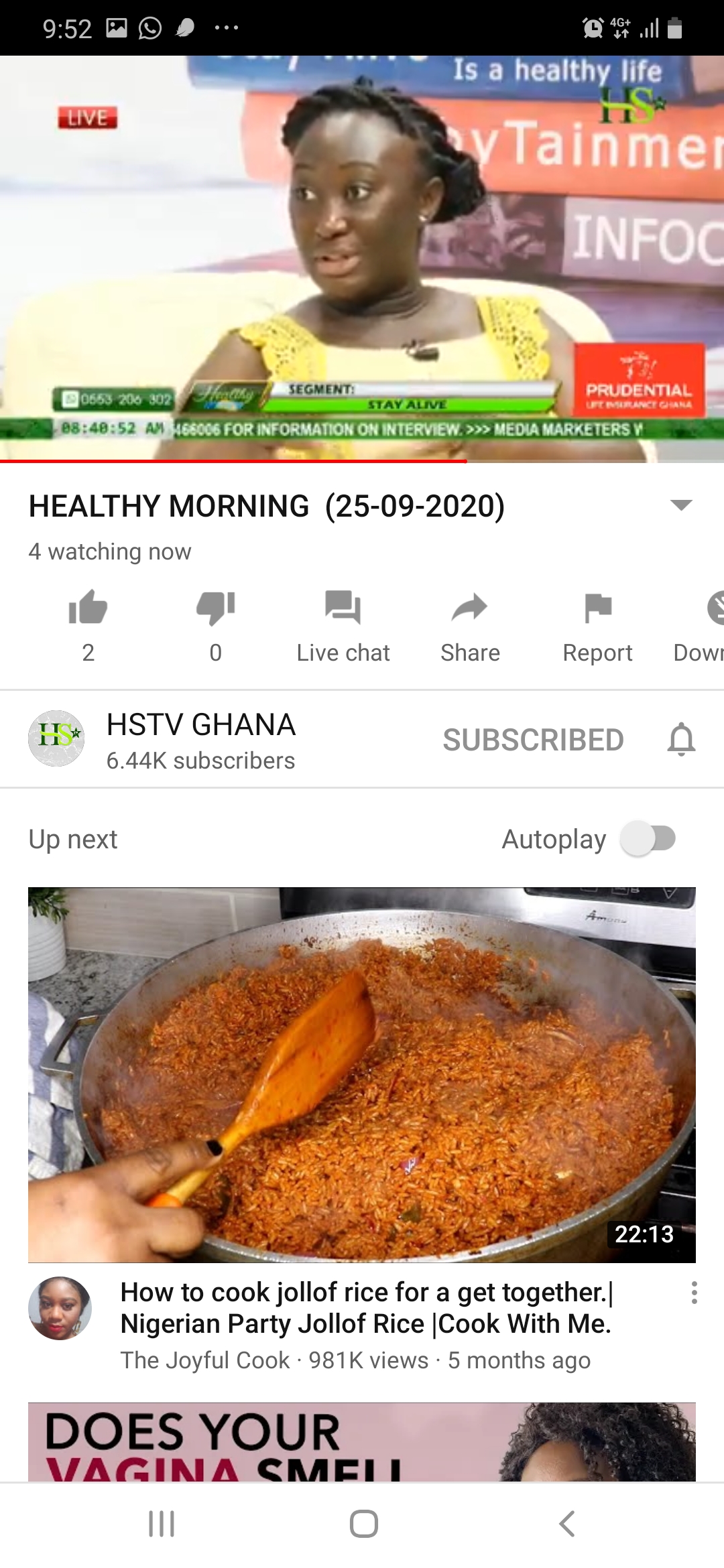Open the recent apps view
The width and height of the screenshot is (724, 1568).
(162, 1523)
